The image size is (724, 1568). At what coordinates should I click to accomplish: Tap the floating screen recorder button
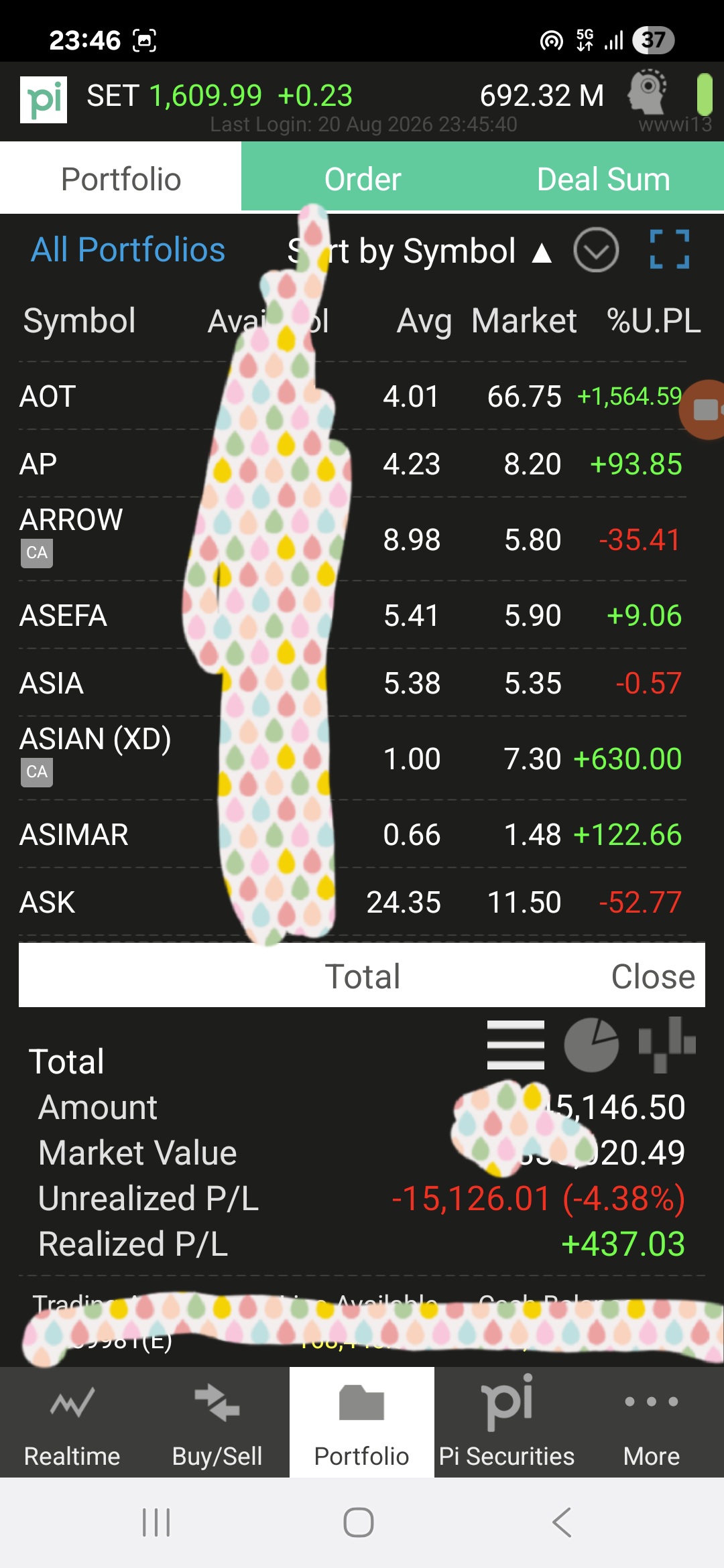(x=704, y=409)
